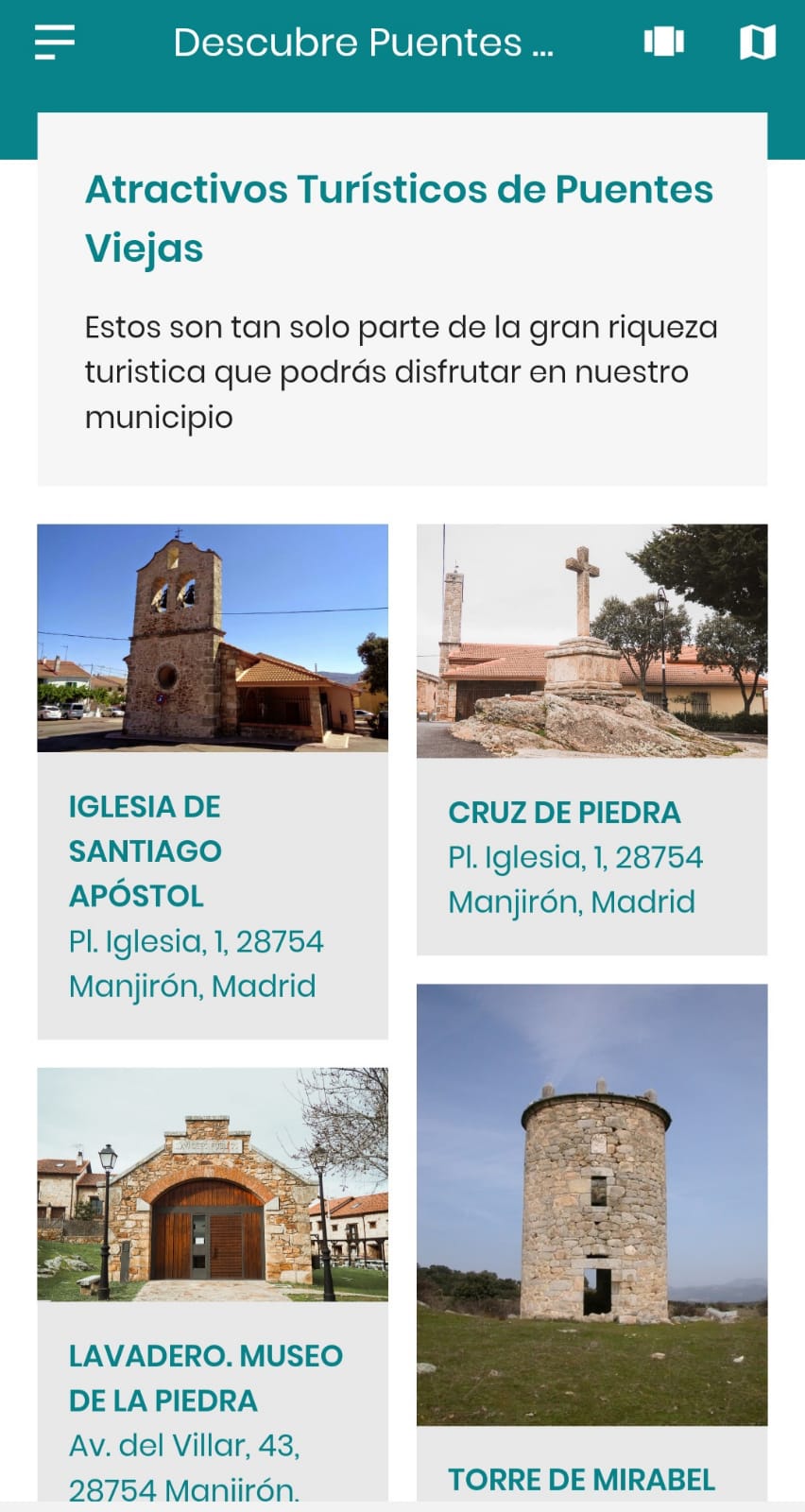805x1512 pixels.
Task: View the Cruz de Piedra attraction
Action: [591, 739]
